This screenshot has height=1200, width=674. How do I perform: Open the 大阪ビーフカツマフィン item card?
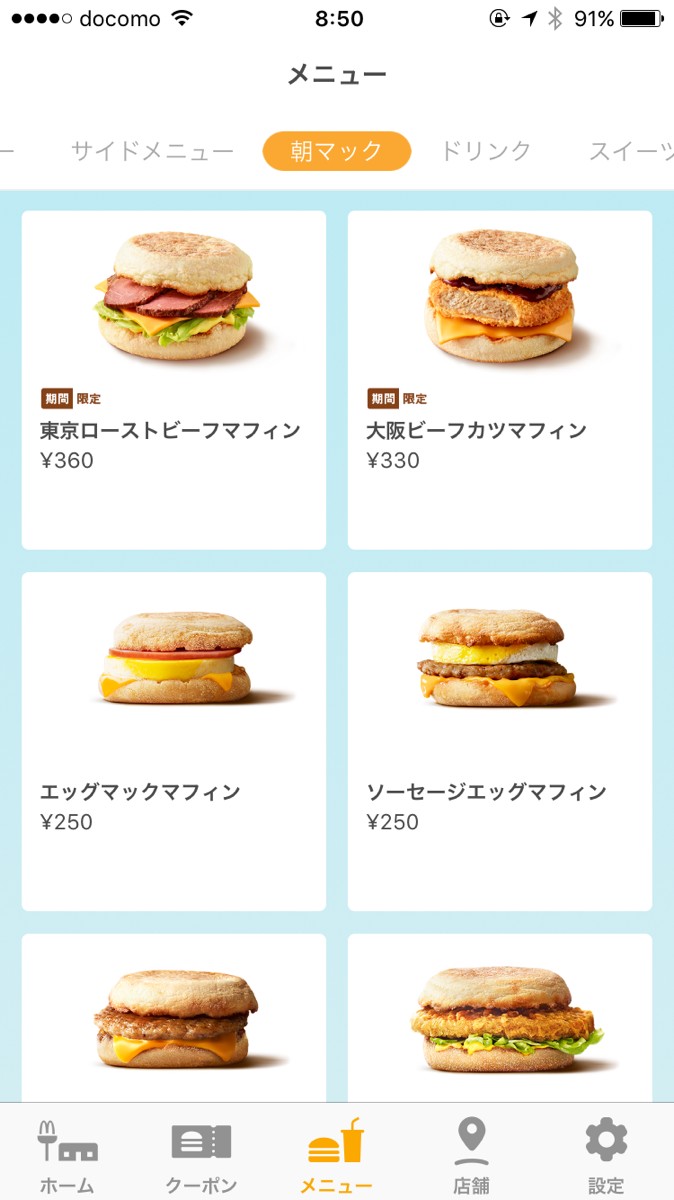pos(500,380)
